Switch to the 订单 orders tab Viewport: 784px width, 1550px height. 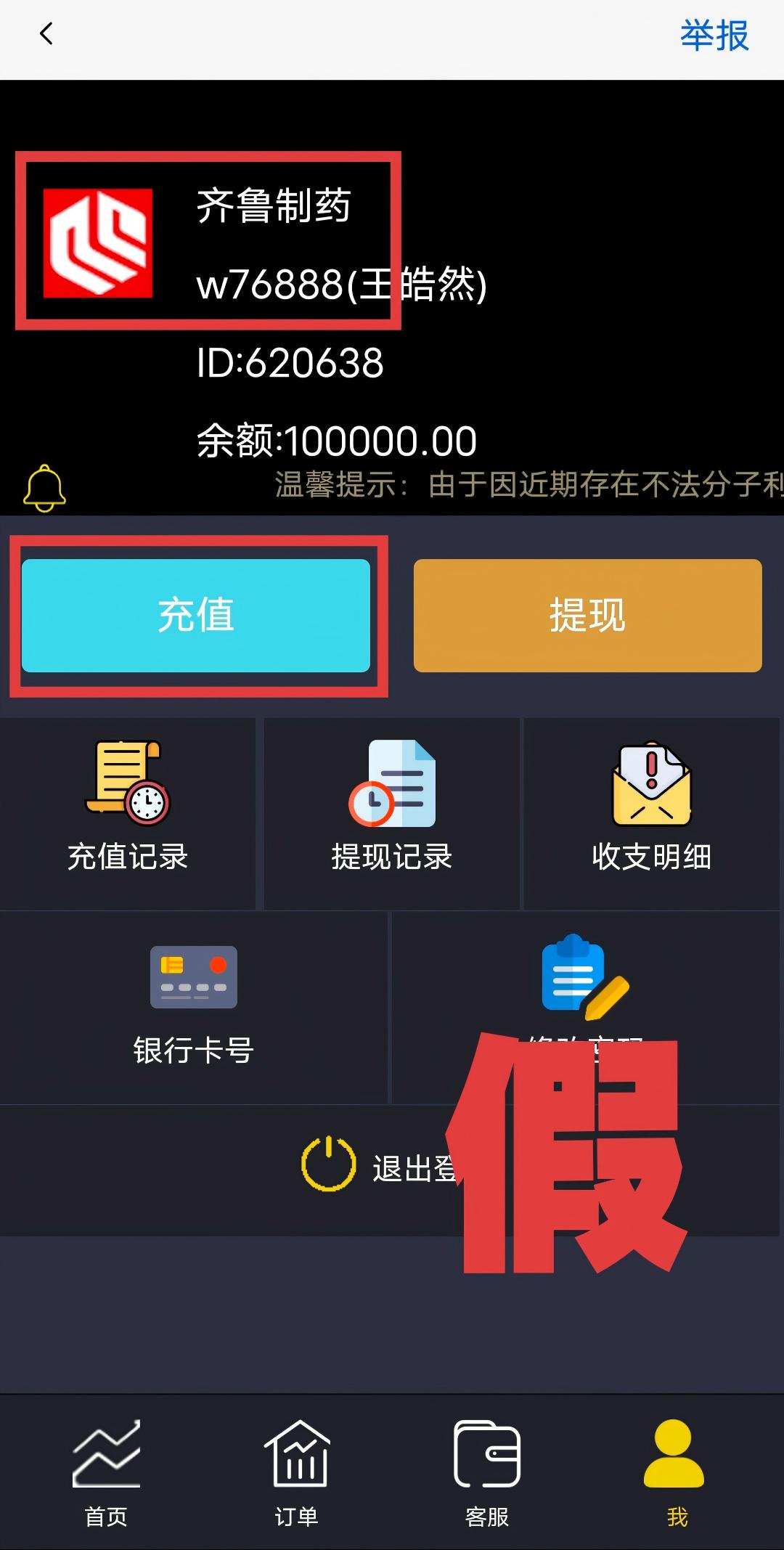point(298,1474)
